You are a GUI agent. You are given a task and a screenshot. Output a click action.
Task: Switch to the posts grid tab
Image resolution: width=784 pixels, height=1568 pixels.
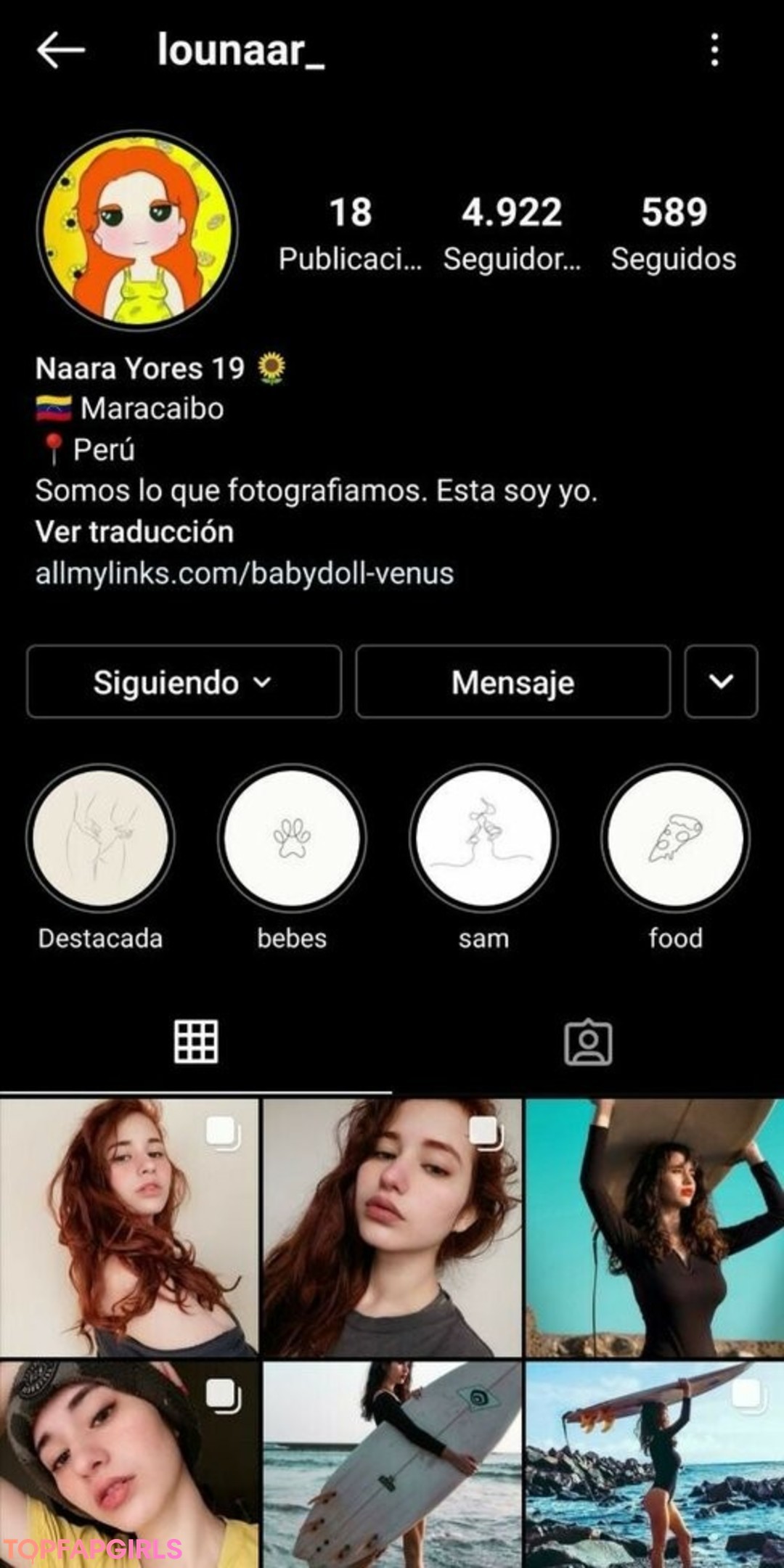coord(196,1042)
